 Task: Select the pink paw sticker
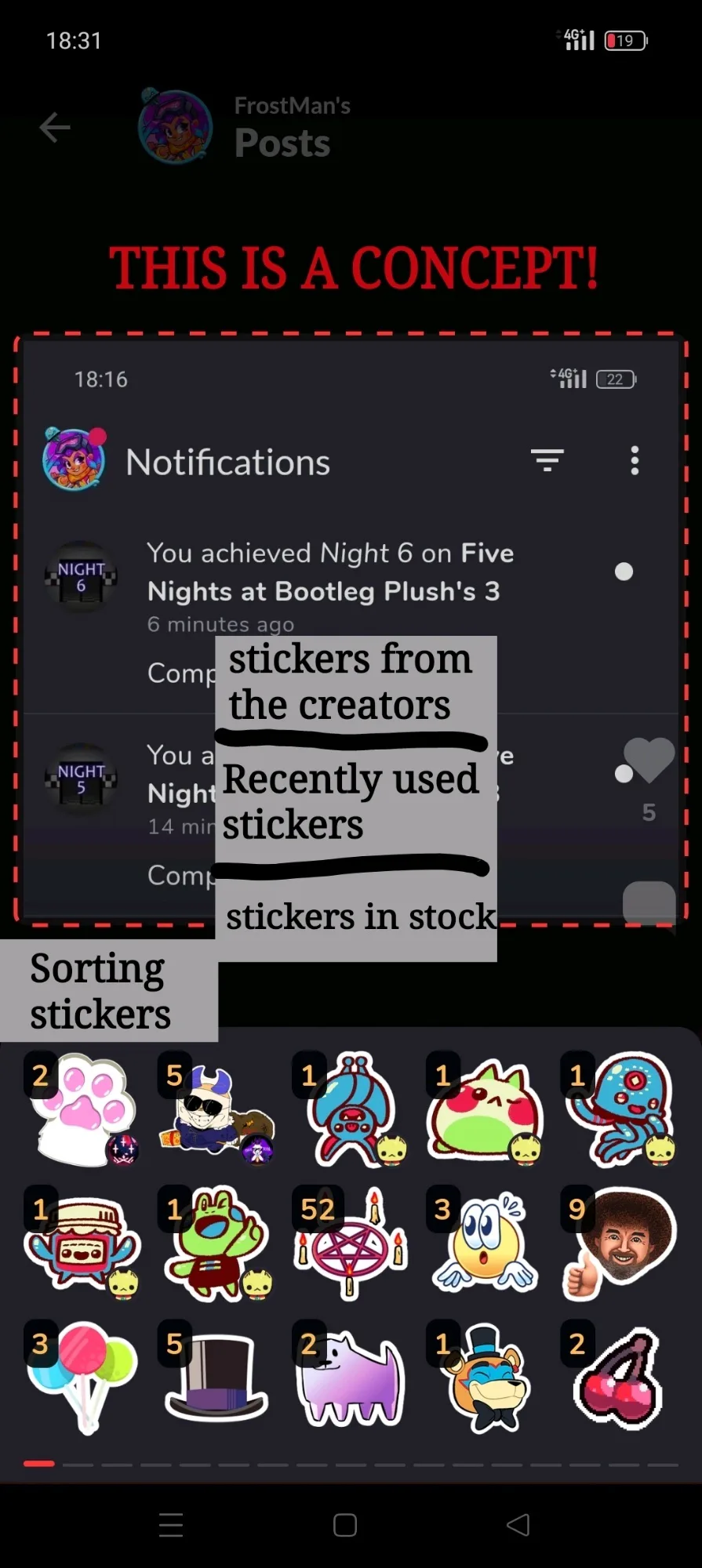(x=82, y=1109)
